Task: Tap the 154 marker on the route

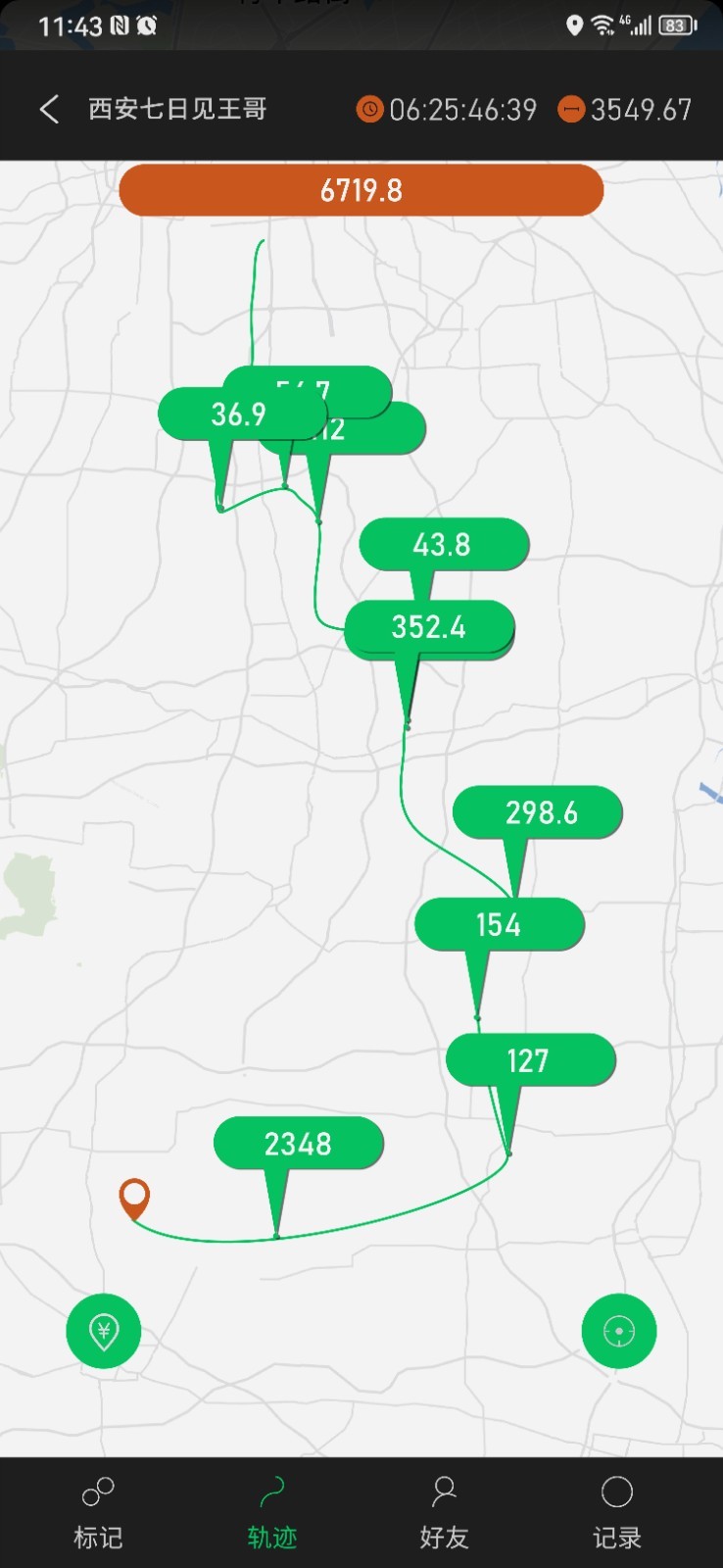Action: [499, 924]
